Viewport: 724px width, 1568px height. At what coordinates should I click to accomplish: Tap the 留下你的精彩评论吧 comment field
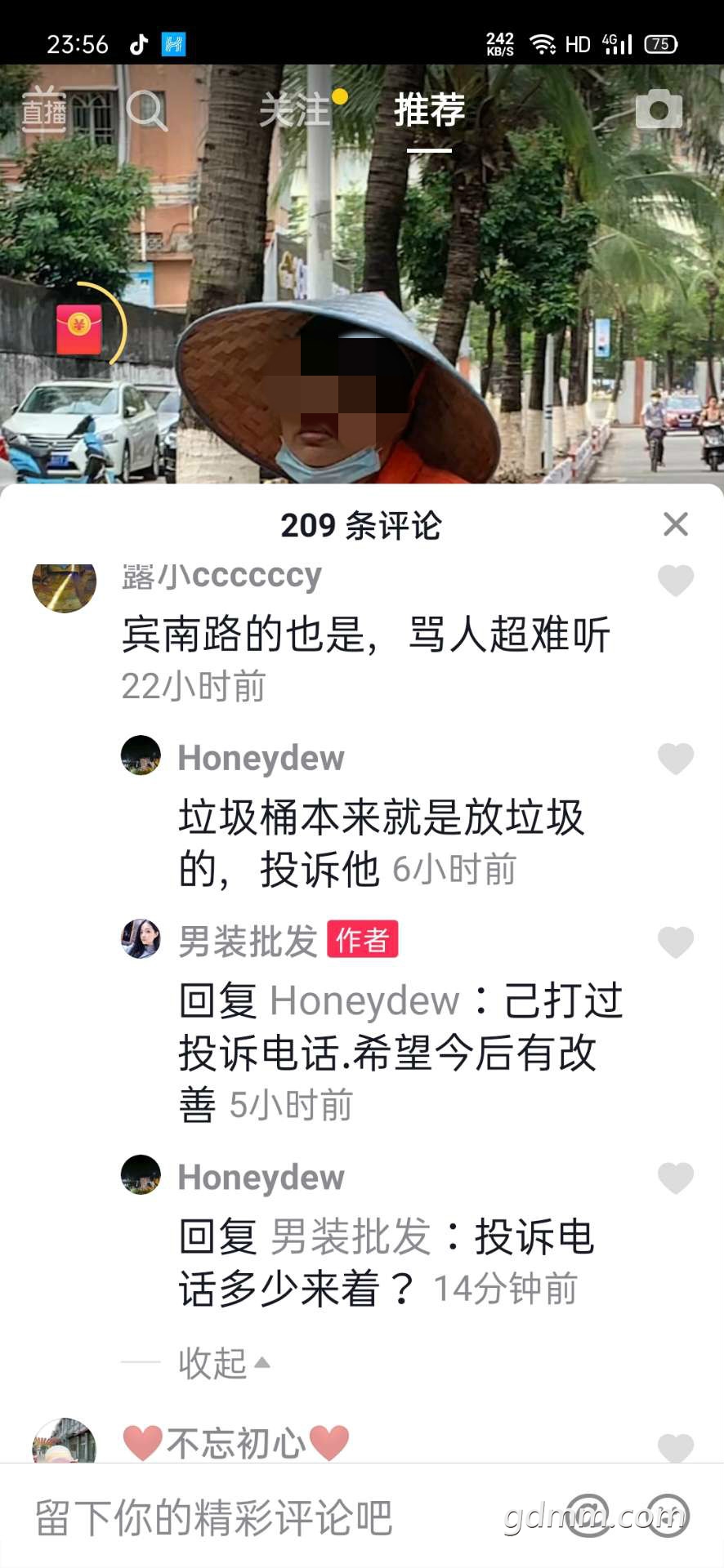(214, 1517)
